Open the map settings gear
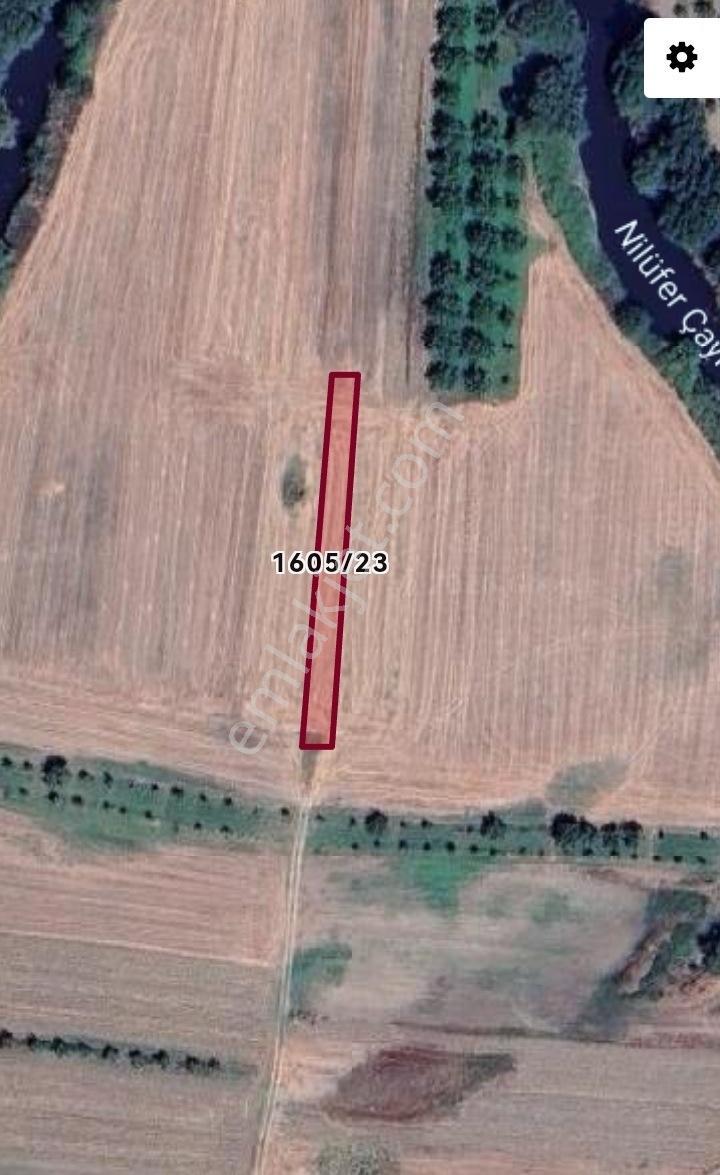This screenshot has height=1175, width=720. [682, 58]
